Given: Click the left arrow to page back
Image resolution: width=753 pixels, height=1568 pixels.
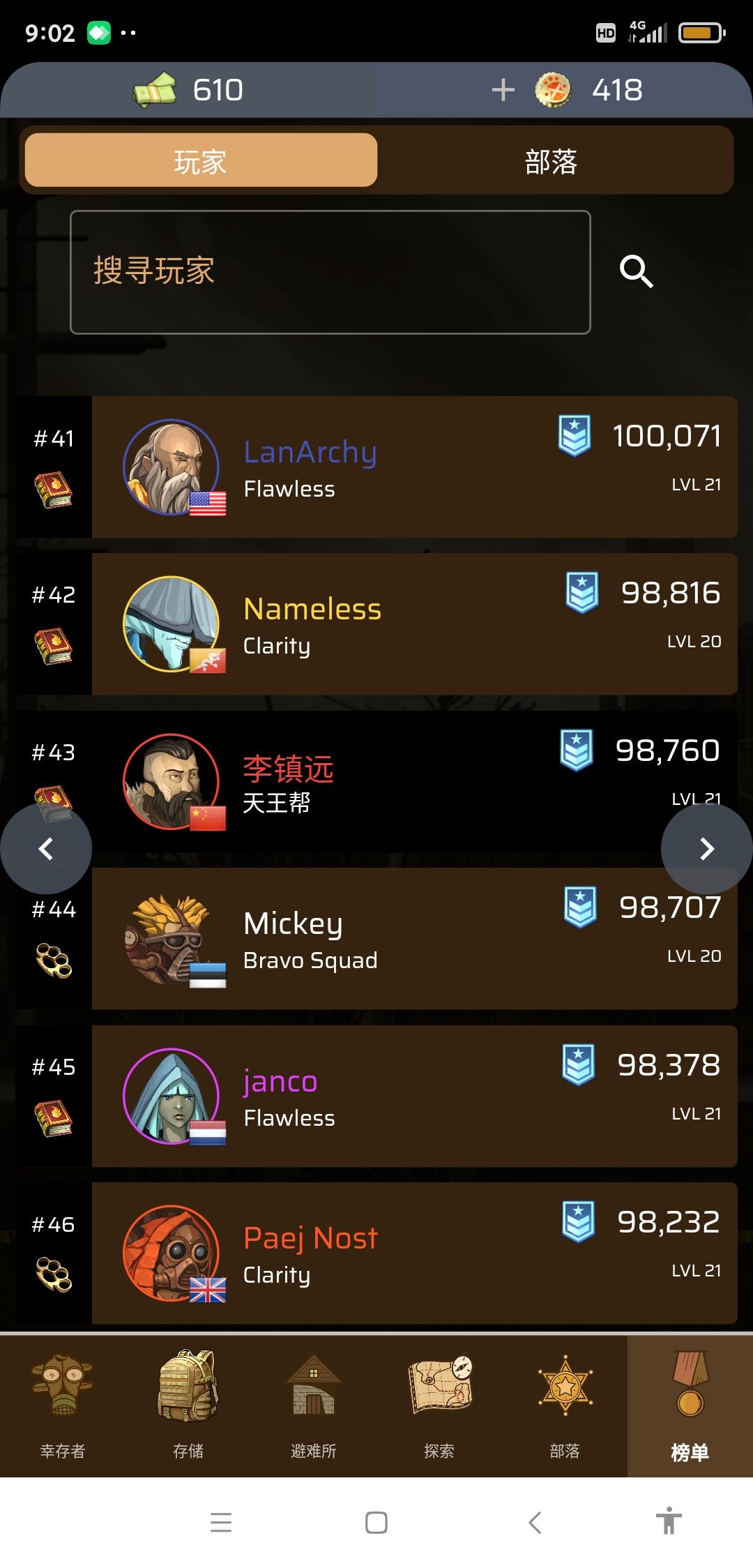Looking at the screenshot, I should point(46,848).
